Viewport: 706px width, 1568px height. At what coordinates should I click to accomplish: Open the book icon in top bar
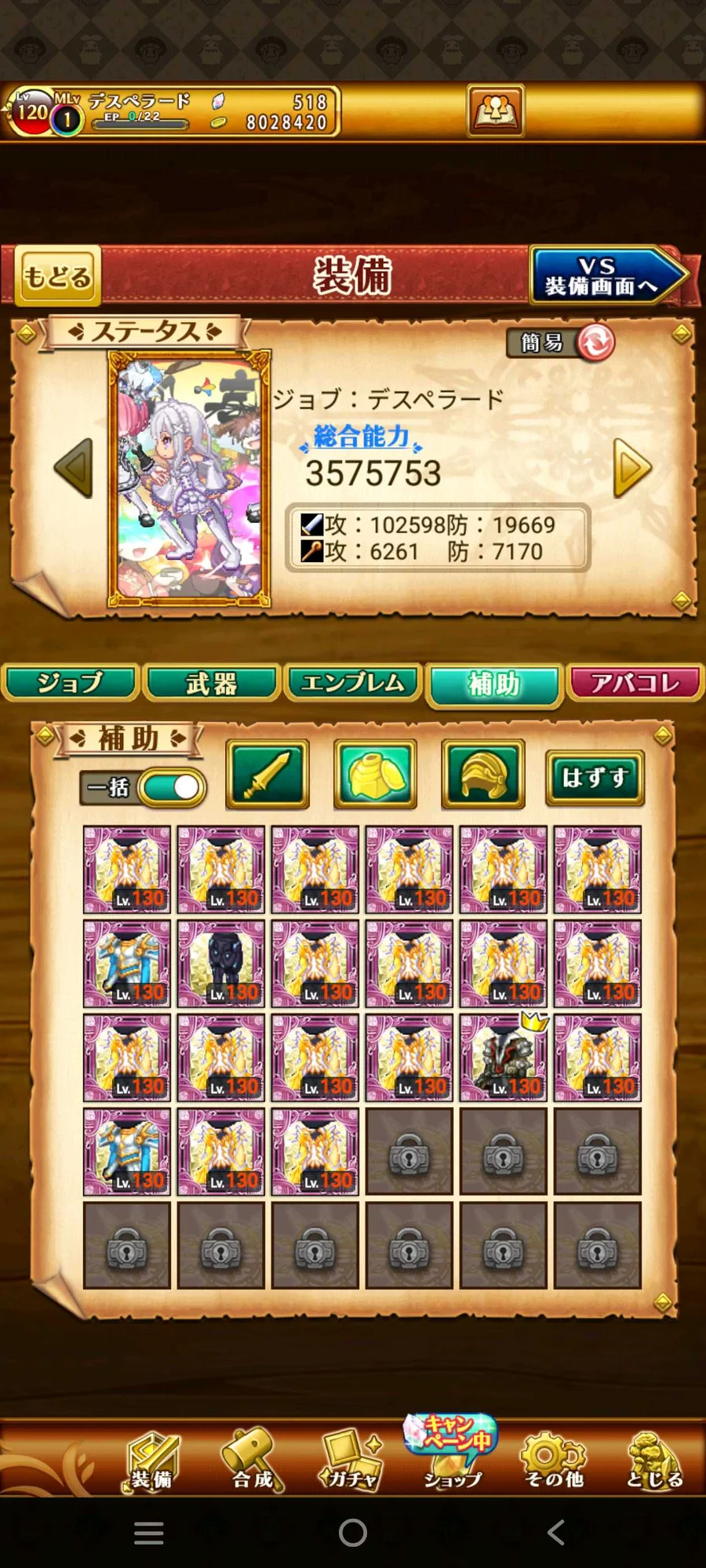coord(496,111)
